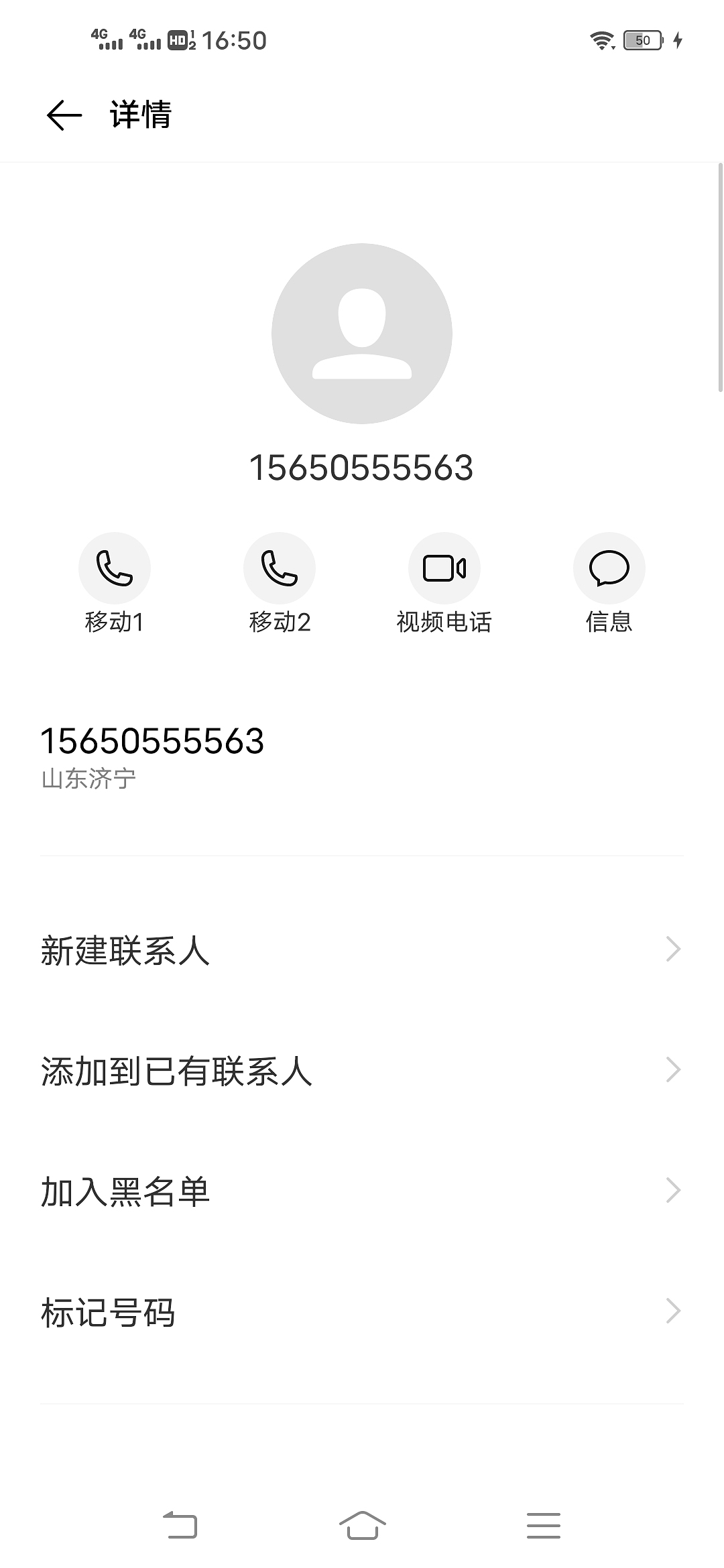
Task: Choose 加入黑名单 to block the number
Action: coord(362,1191)
